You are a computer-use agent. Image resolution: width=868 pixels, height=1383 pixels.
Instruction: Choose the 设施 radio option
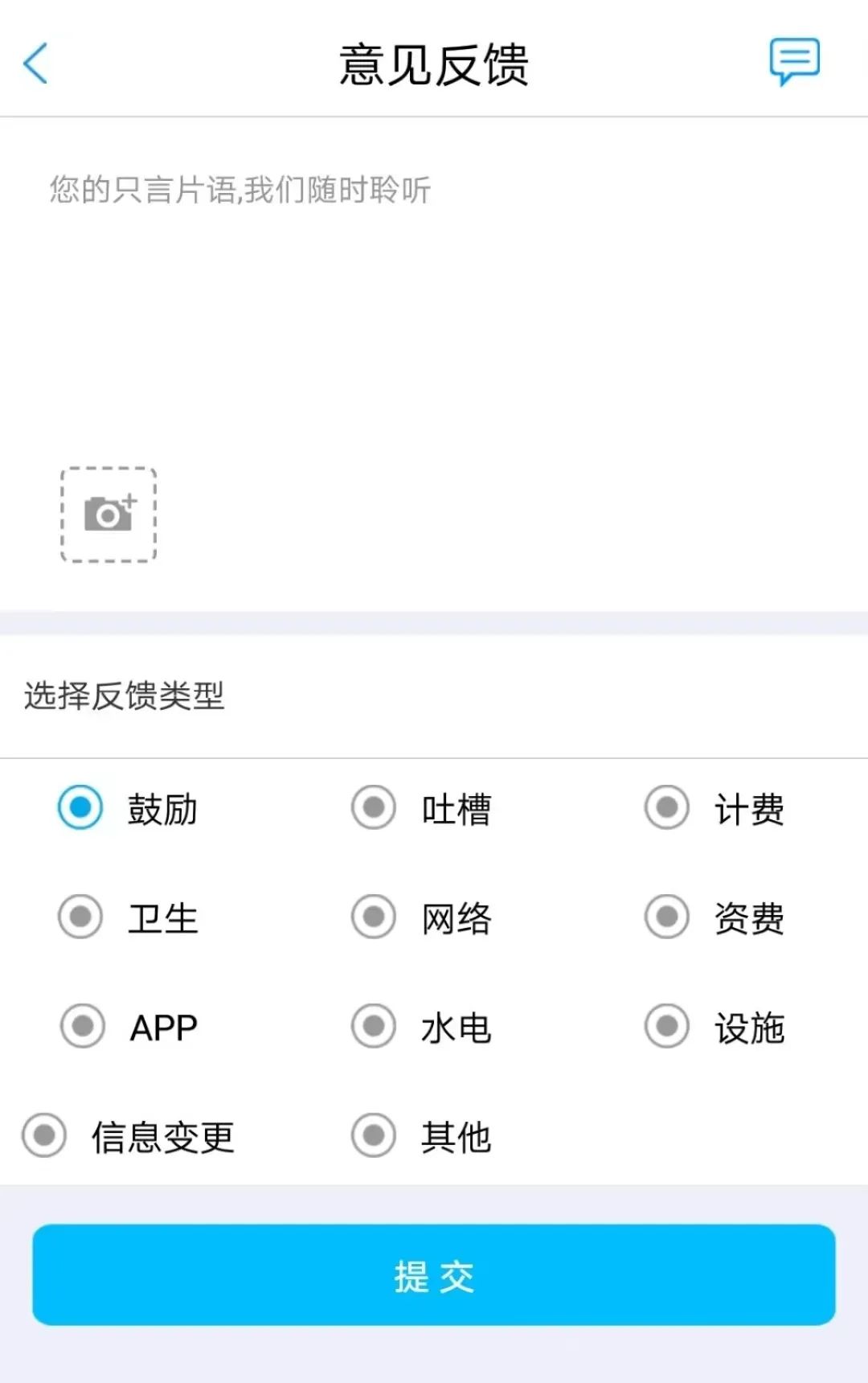pos(667,1026)
